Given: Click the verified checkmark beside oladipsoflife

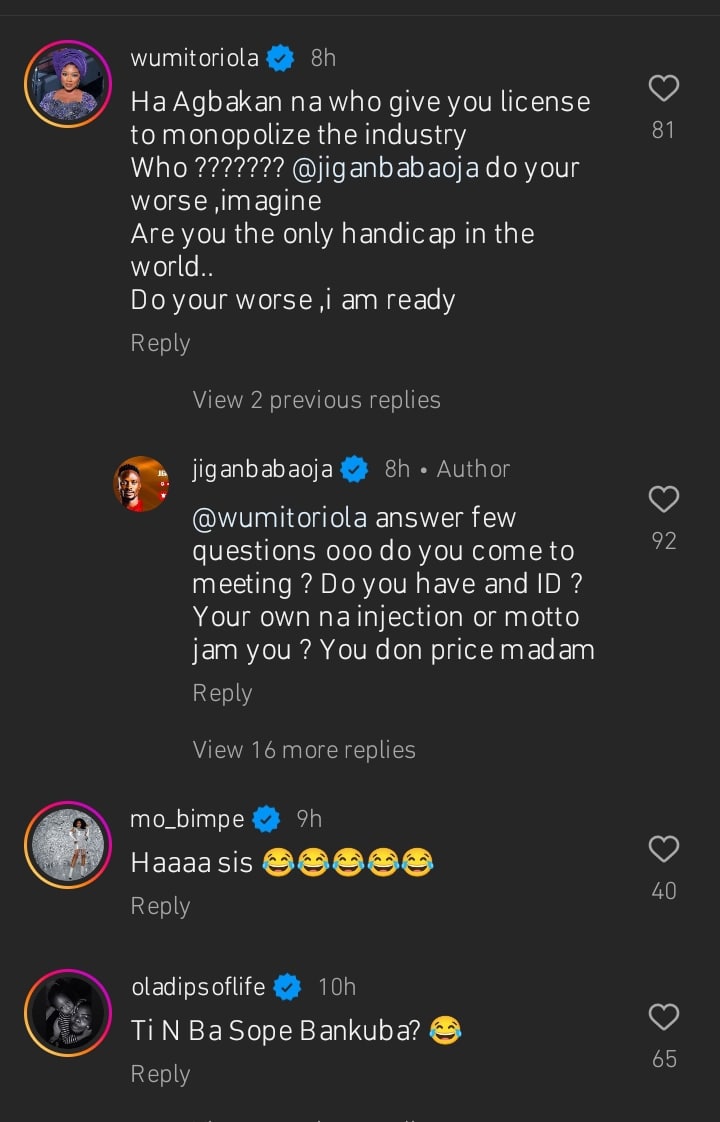Looking at the screenshot, I should 287,986.
